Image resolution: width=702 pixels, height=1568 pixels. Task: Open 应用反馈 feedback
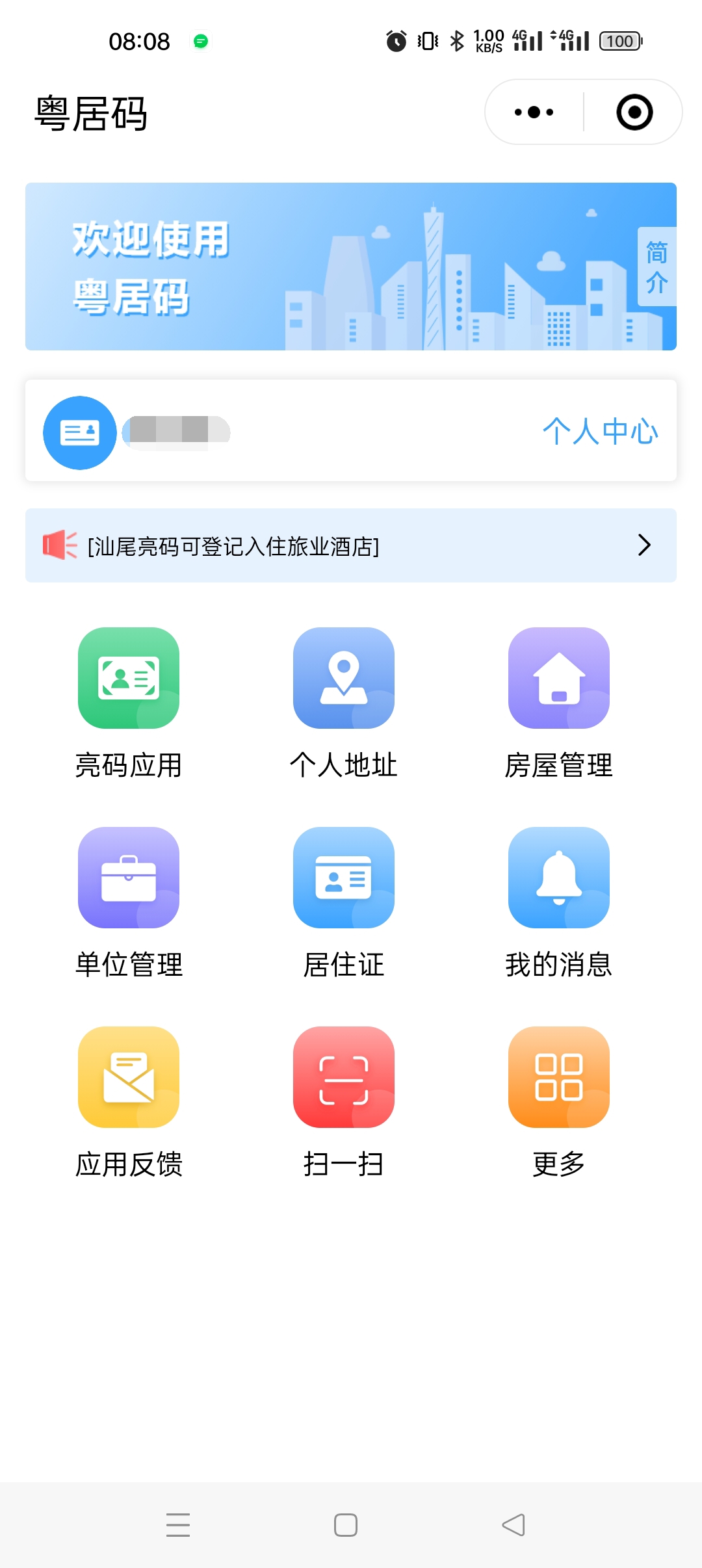[x=129, y=1077]
